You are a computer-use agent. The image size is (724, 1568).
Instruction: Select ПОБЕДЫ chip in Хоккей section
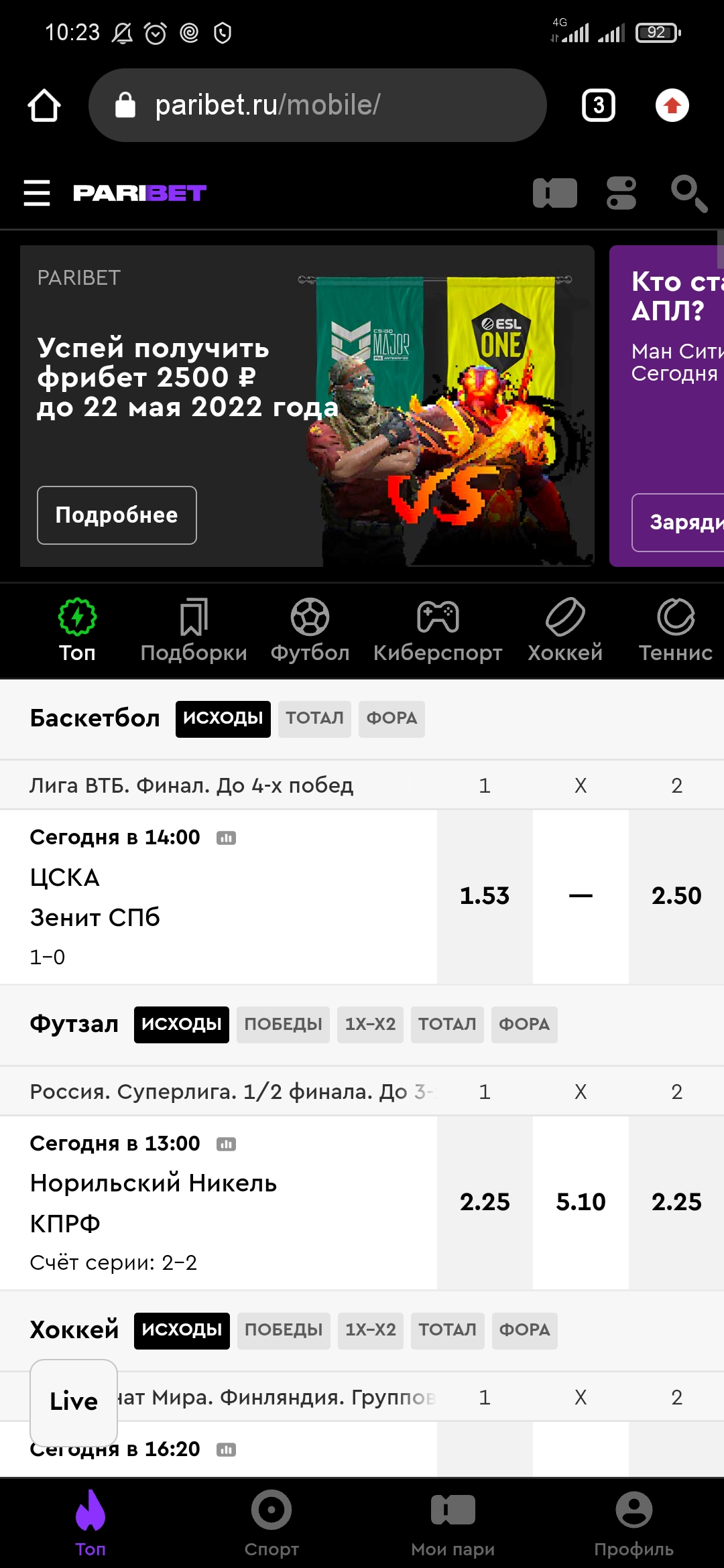[x=284, y=1331]
